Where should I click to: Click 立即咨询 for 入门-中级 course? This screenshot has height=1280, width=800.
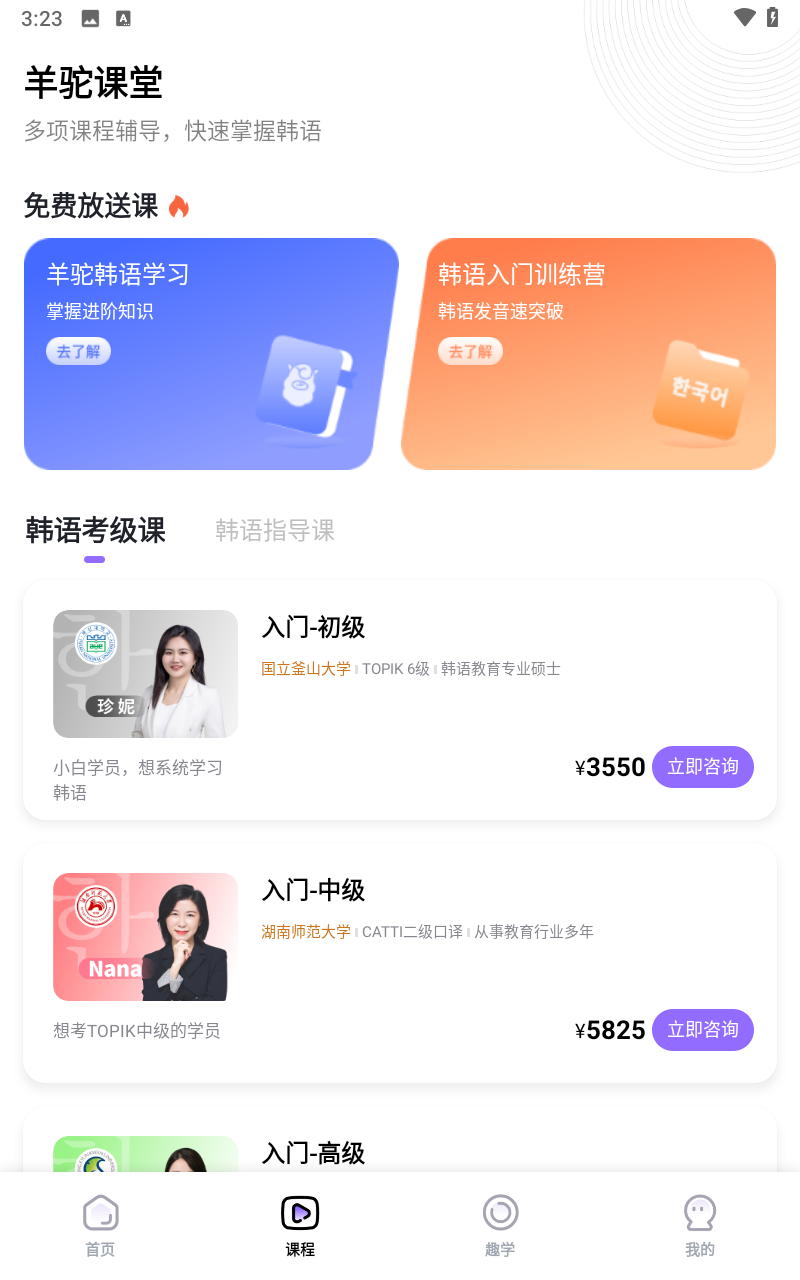click(x=703, y=1029)
